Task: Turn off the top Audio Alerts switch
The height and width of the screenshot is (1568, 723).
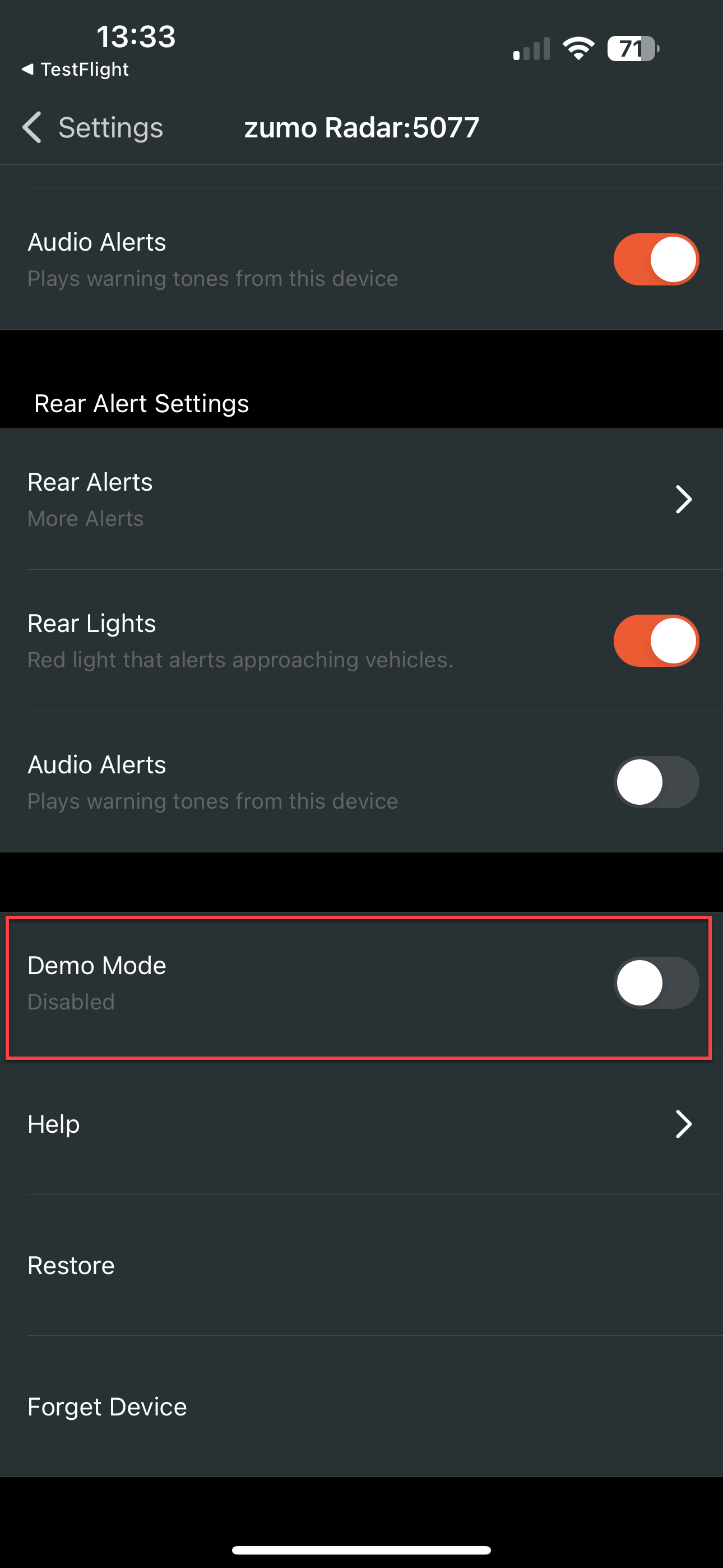Action: coord(655,259)
